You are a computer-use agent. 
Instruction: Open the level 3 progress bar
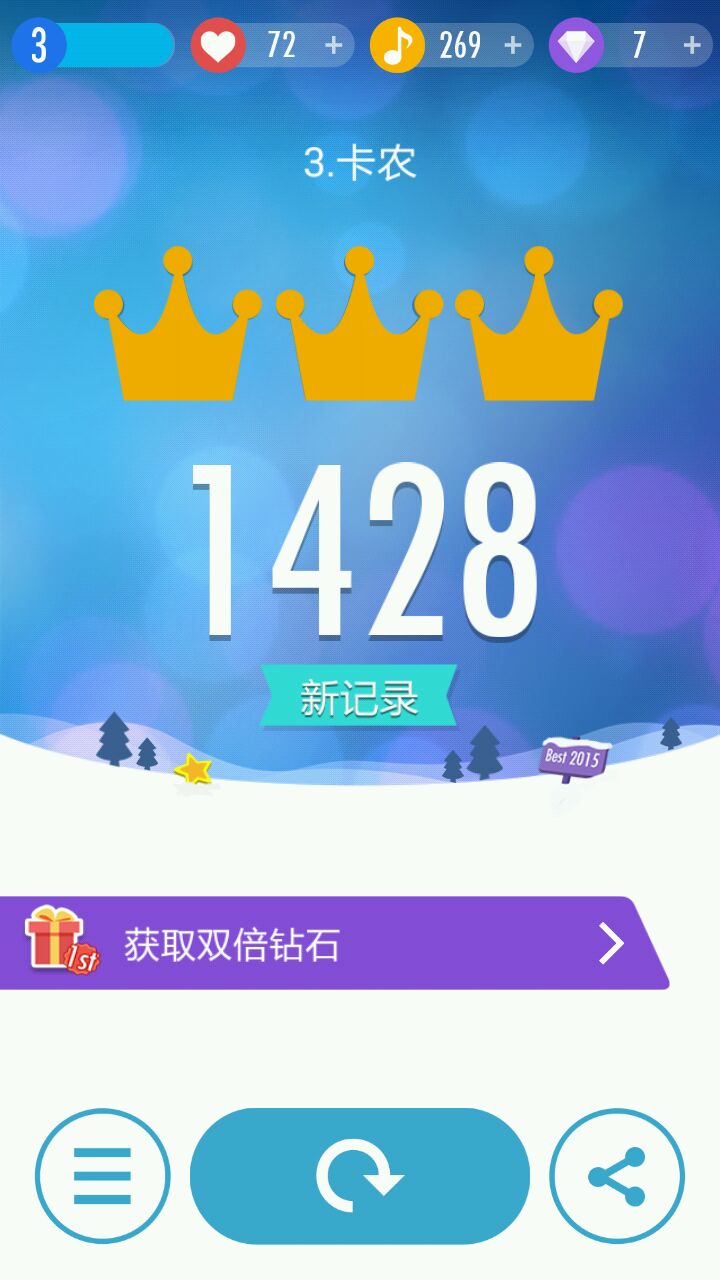tap(95, 45)
